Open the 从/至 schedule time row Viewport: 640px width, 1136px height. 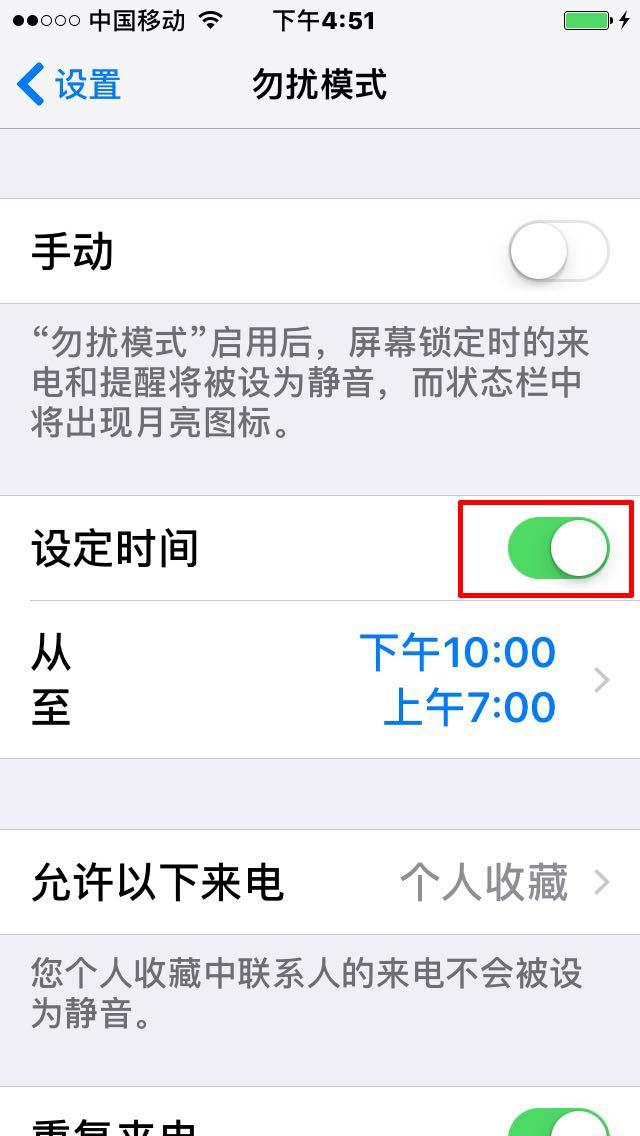(x=320, y=680)
